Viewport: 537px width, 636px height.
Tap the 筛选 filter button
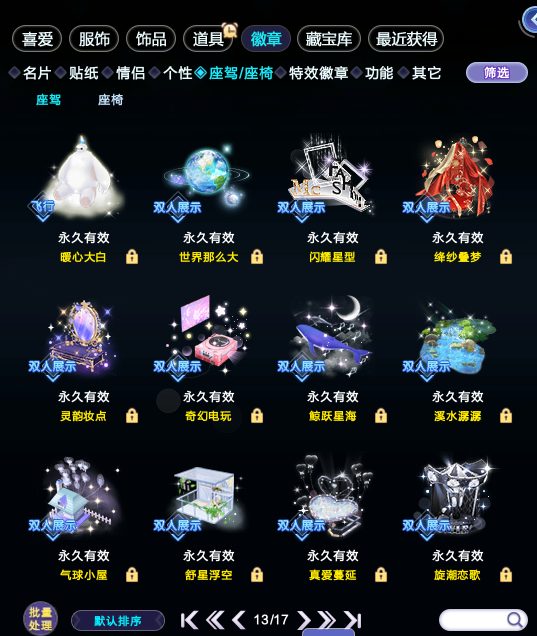497,73
